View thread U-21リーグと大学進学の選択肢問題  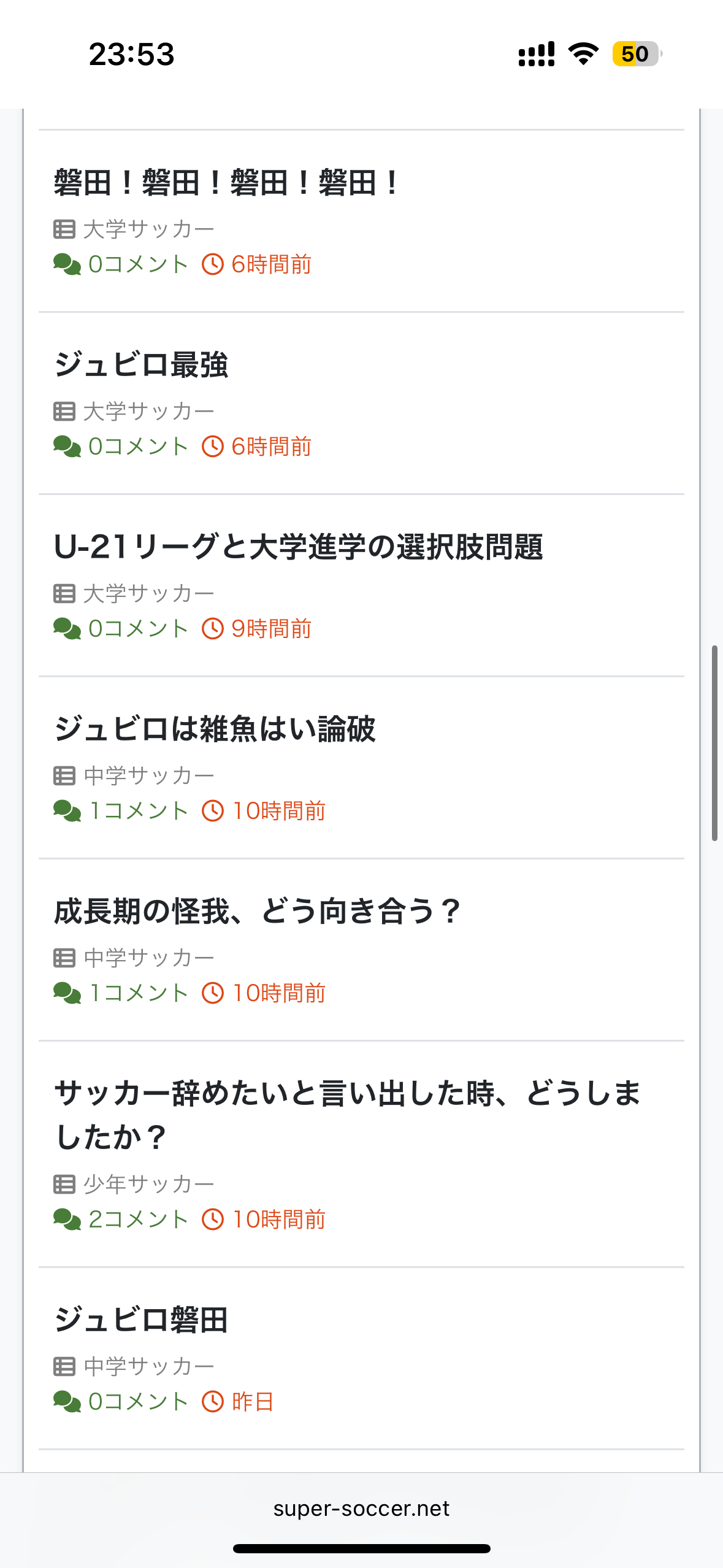[299, 547]
